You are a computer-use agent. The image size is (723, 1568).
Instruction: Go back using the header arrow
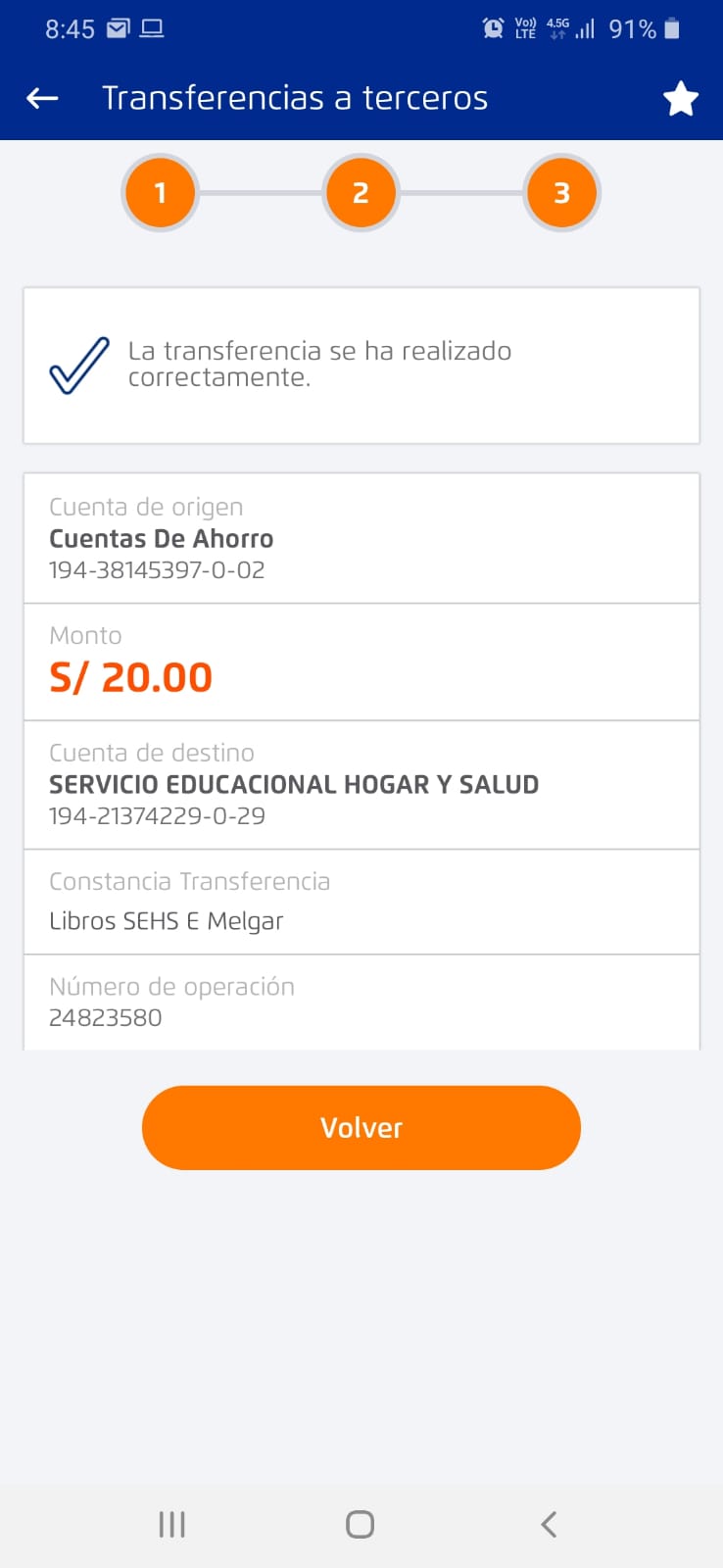pos(42,98)
